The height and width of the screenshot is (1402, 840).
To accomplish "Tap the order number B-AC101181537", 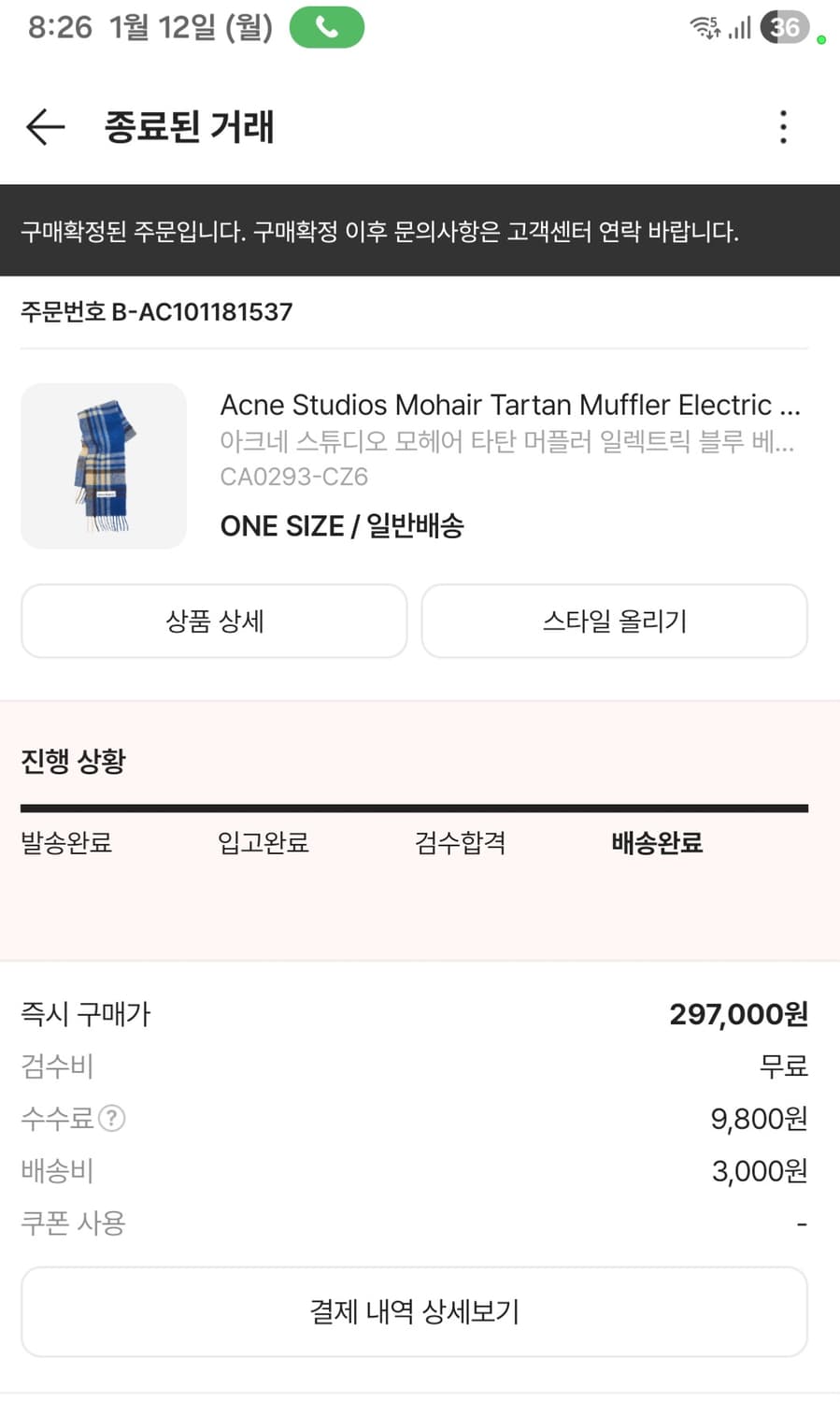I will point(157,311).
